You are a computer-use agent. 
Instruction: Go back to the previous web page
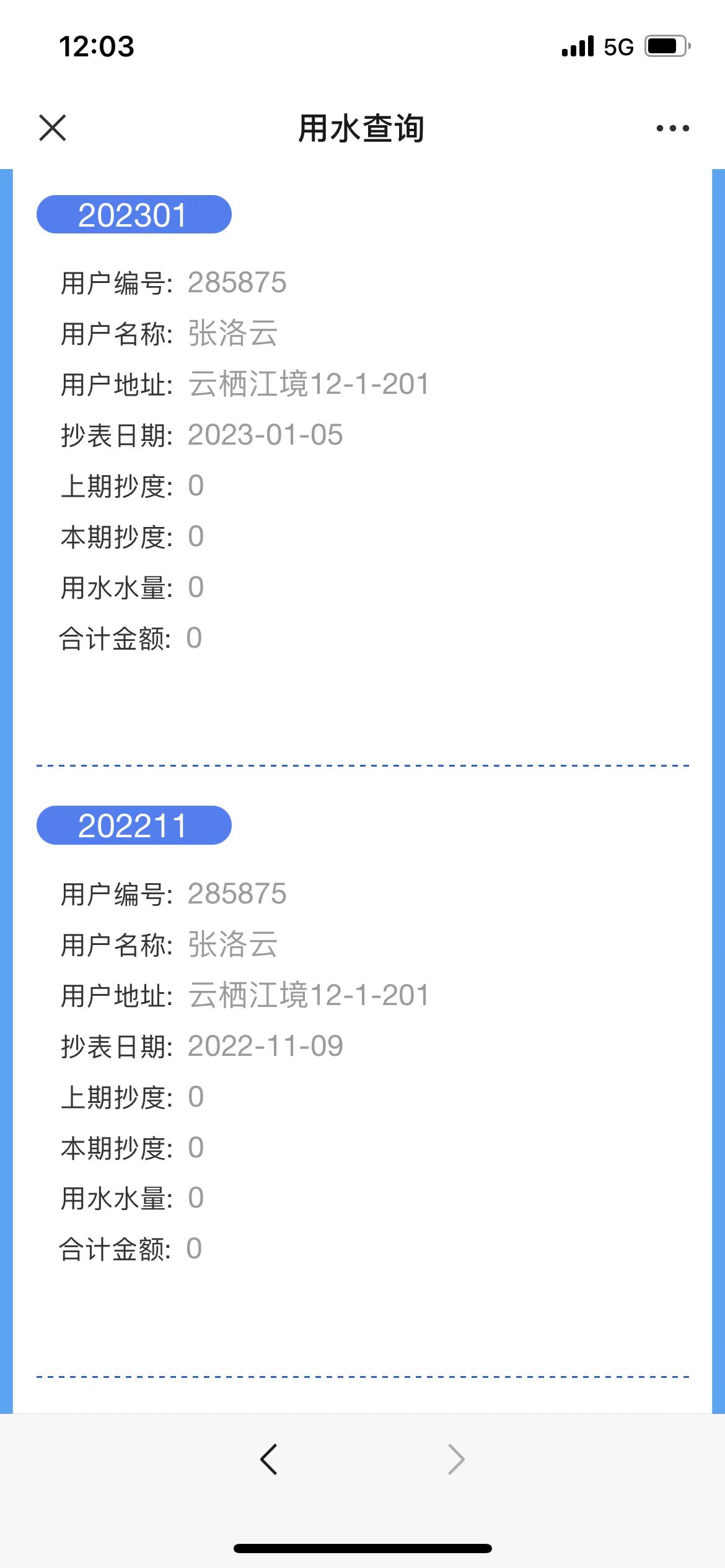click(269, 1460)
